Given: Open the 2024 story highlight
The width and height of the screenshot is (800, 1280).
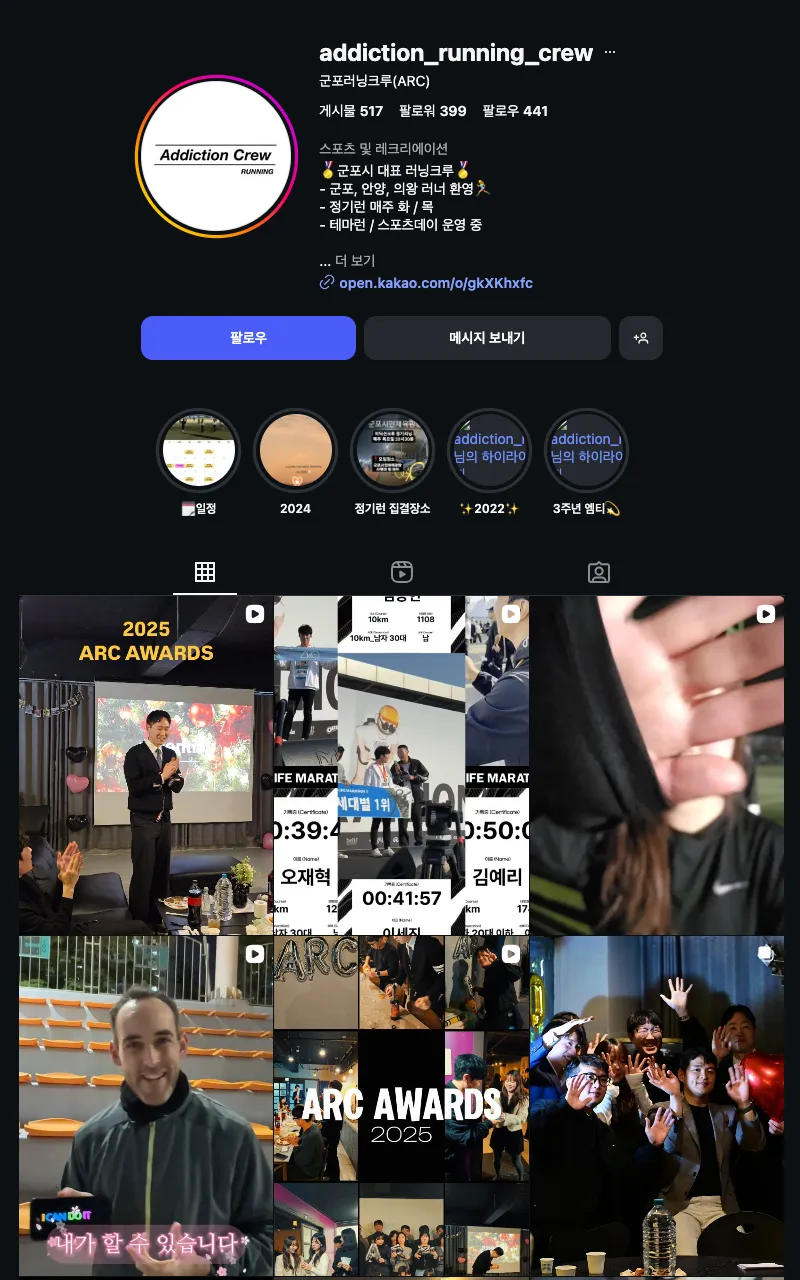Looking at the screenshot, I should coord(295,451).
